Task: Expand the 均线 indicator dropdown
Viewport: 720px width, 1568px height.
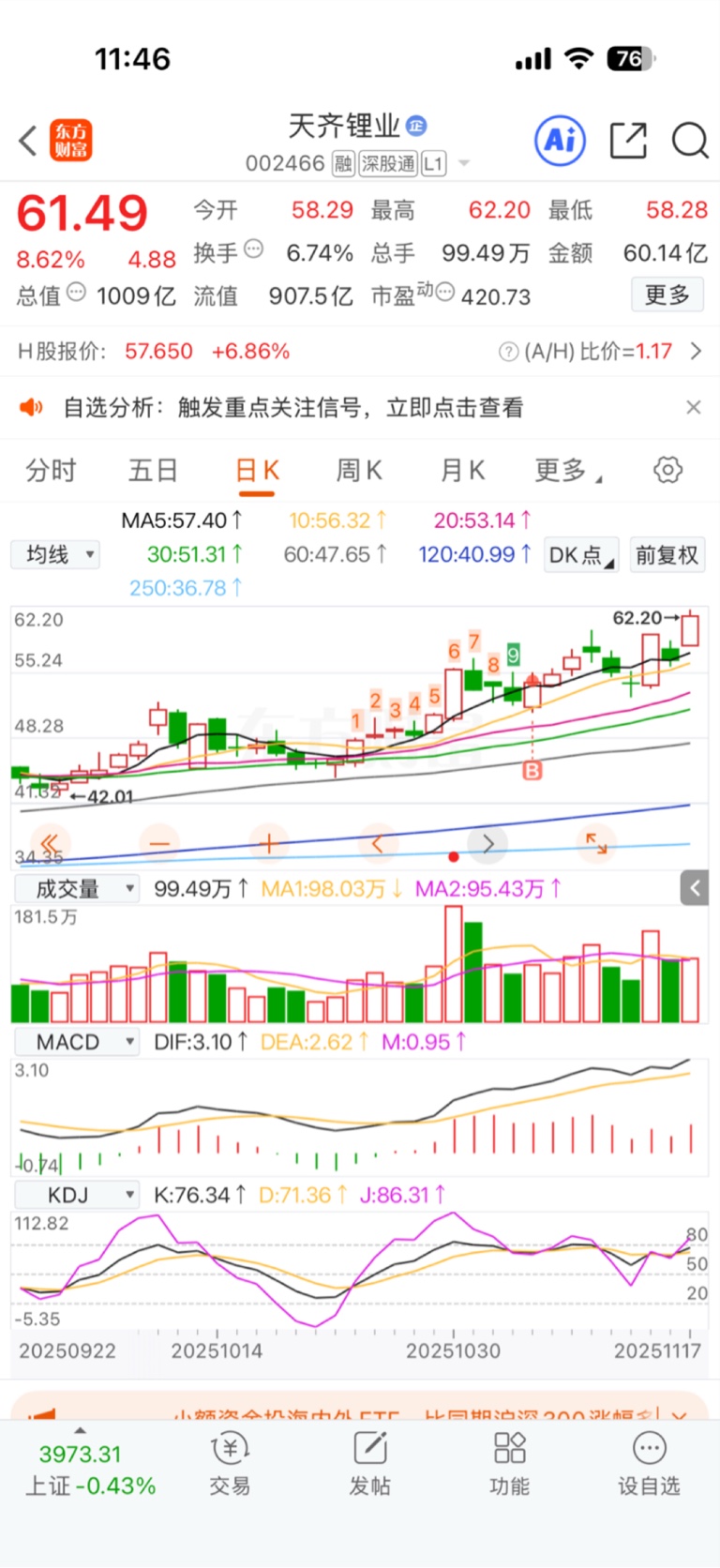Action: click(x=54, y=554)
